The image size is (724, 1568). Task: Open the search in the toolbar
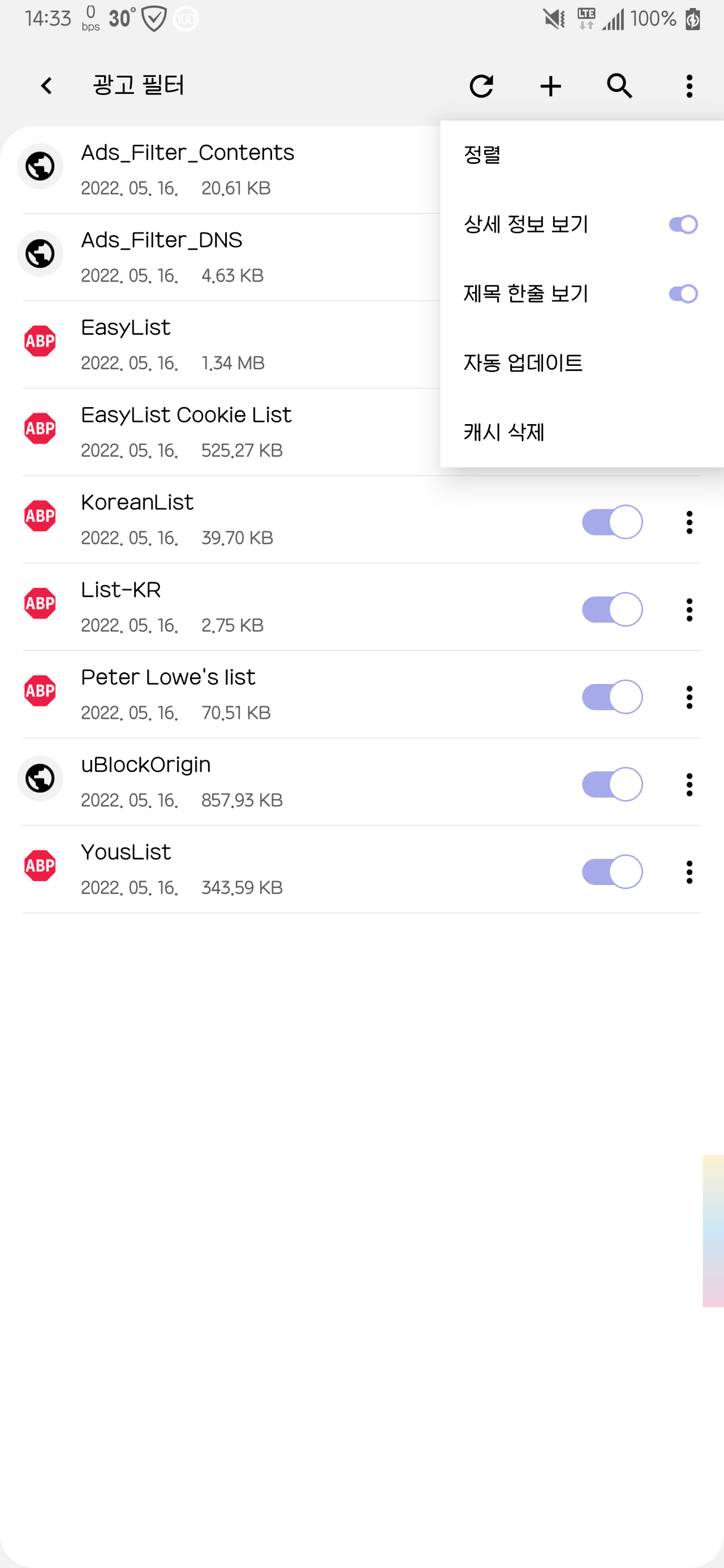click(x=620, y=86)
